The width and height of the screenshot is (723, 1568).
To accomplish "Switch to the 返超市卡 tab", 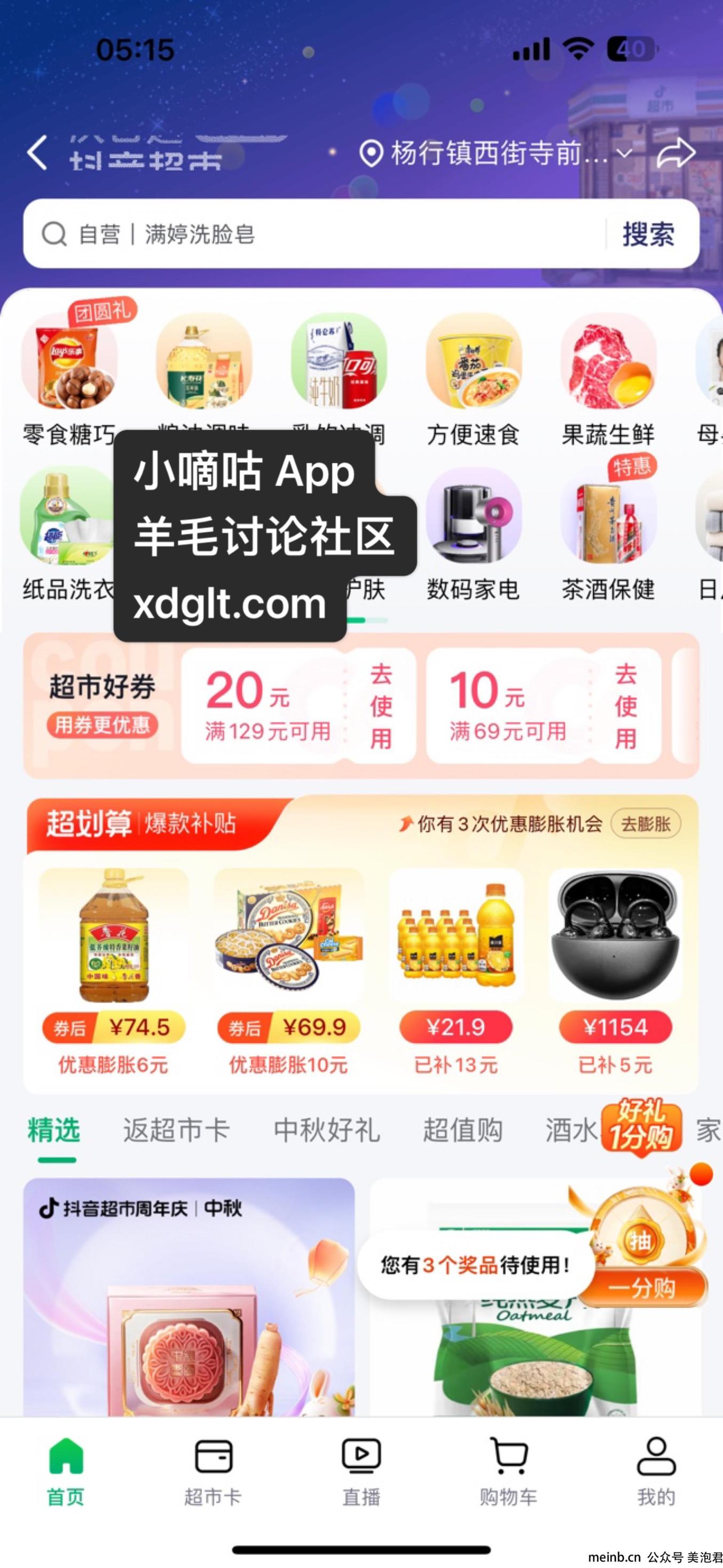I will (x=177, y=1130).
